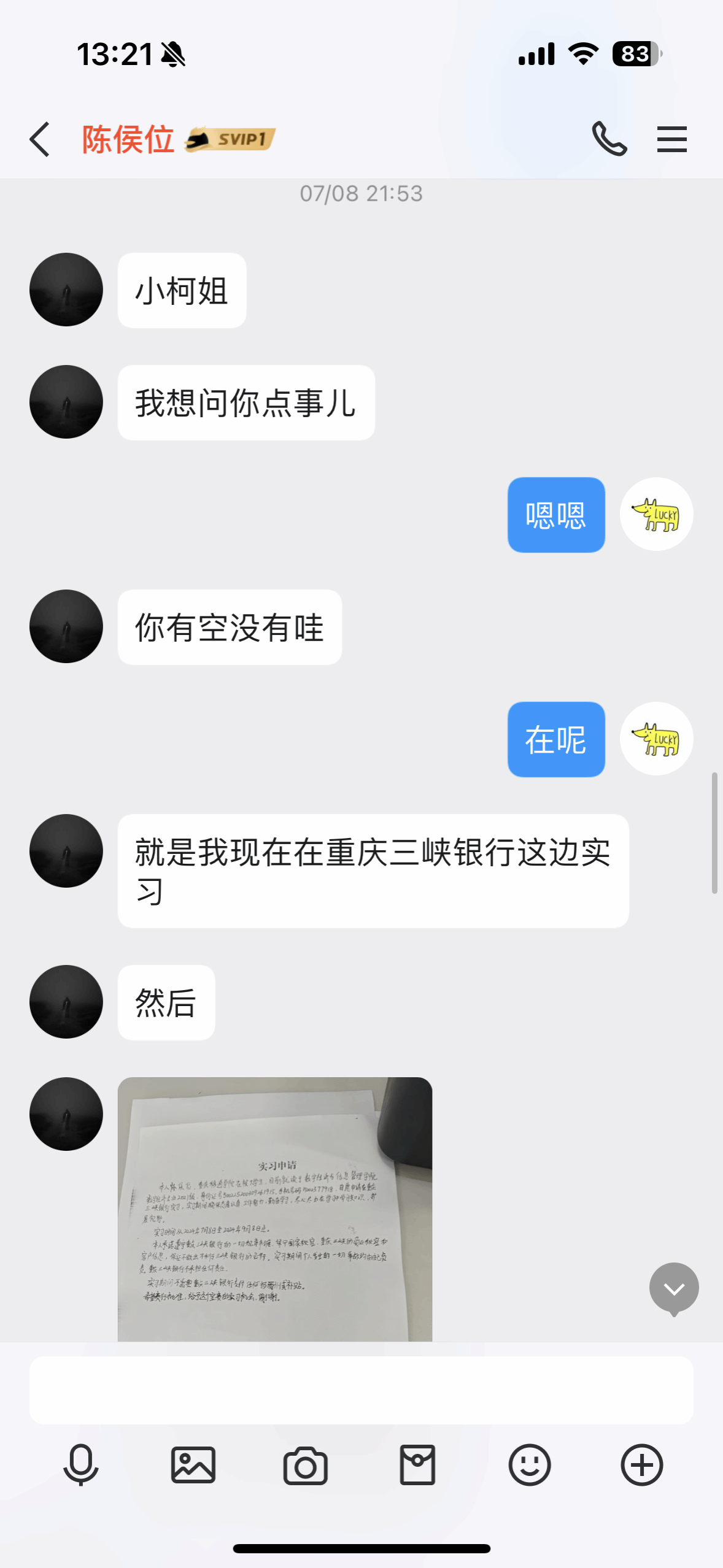Focus the message text field

point(361,1390)
